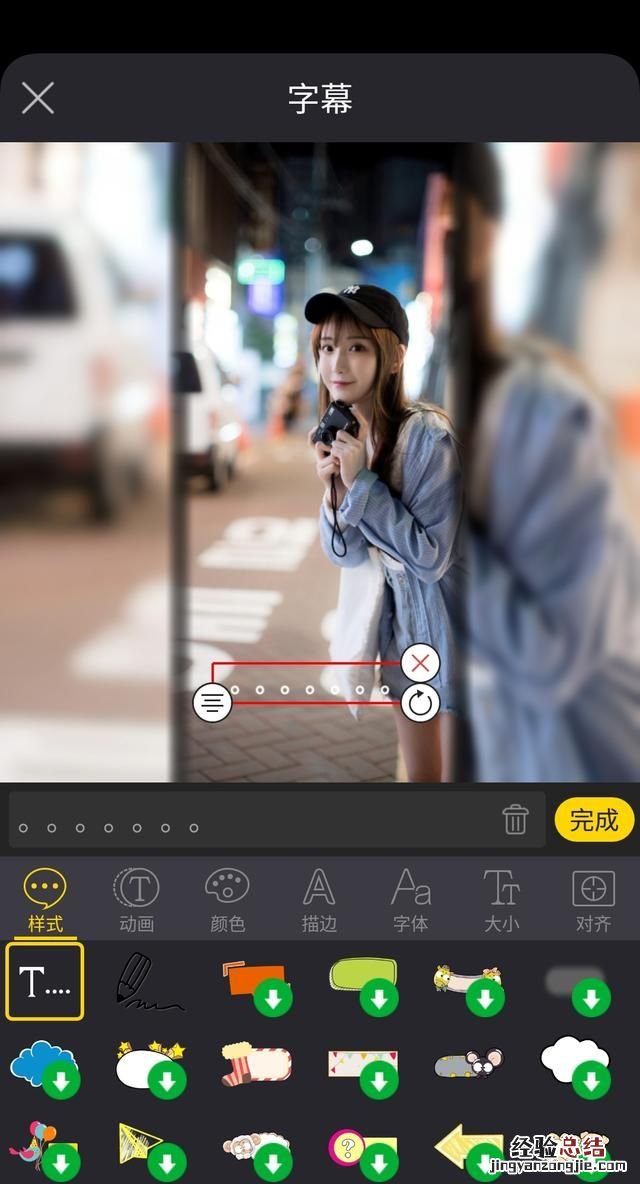Switch to the 样式 style tab

pos(45,900)
